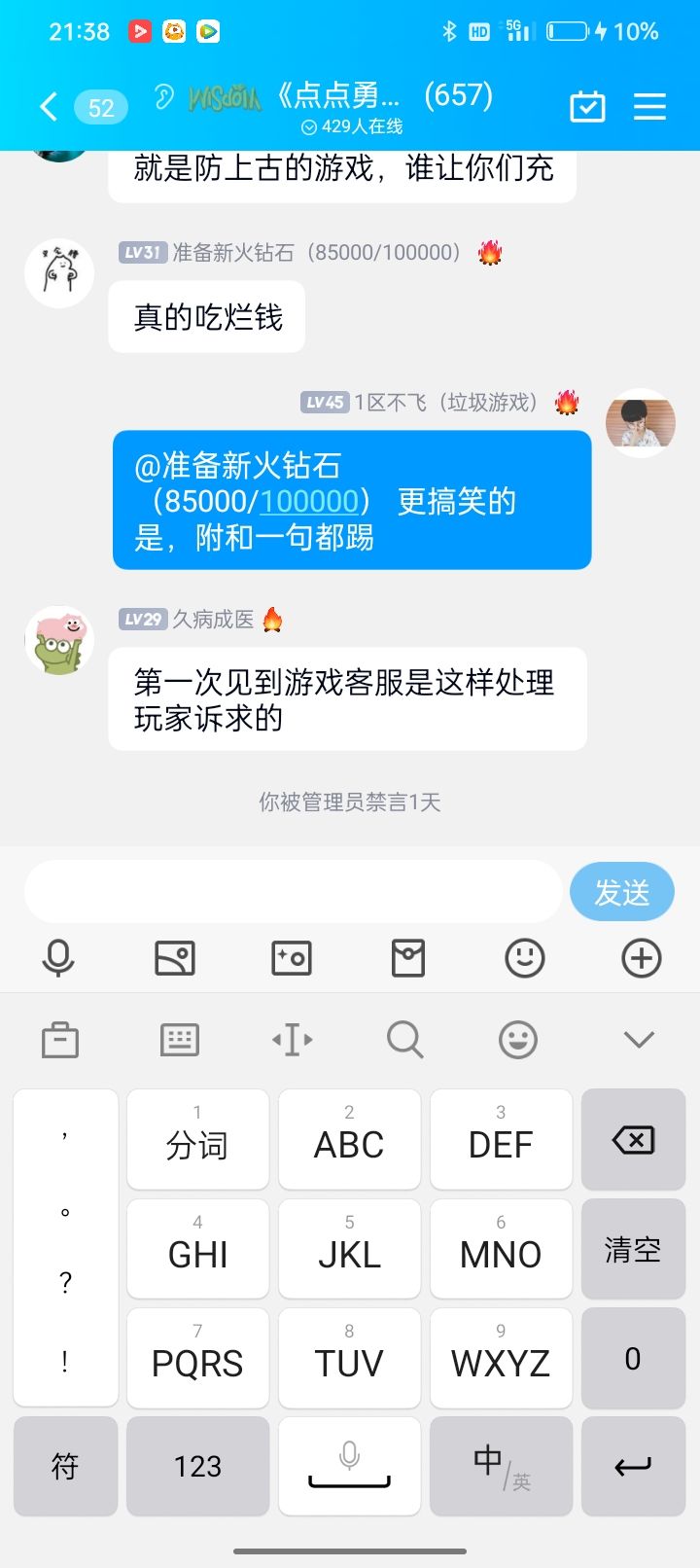Image resolution: width=700 pixels, height=1568 pixels.
Task: Switch to number keypad via 123 key
Action: [x=197, y=1466]
